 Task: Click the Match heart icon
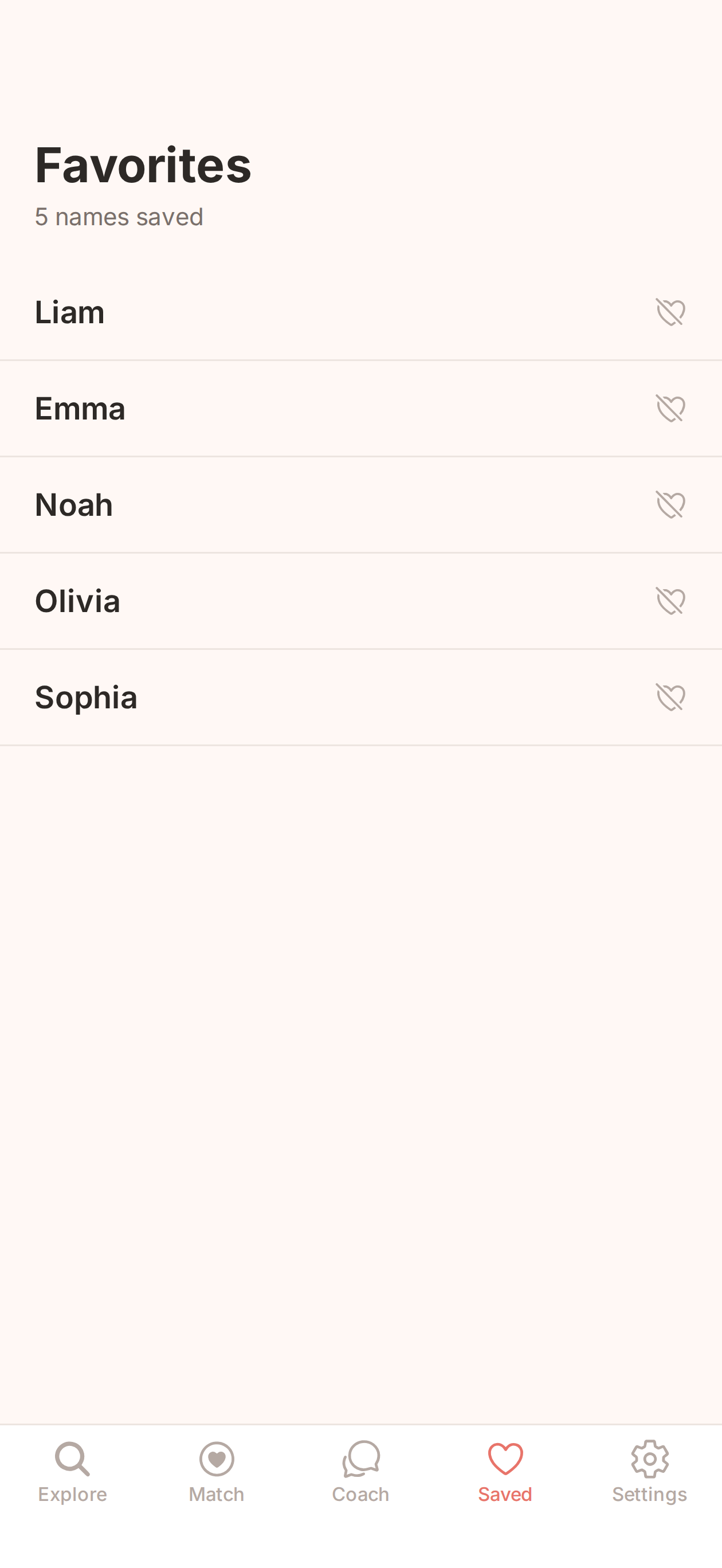(217, 1460)
